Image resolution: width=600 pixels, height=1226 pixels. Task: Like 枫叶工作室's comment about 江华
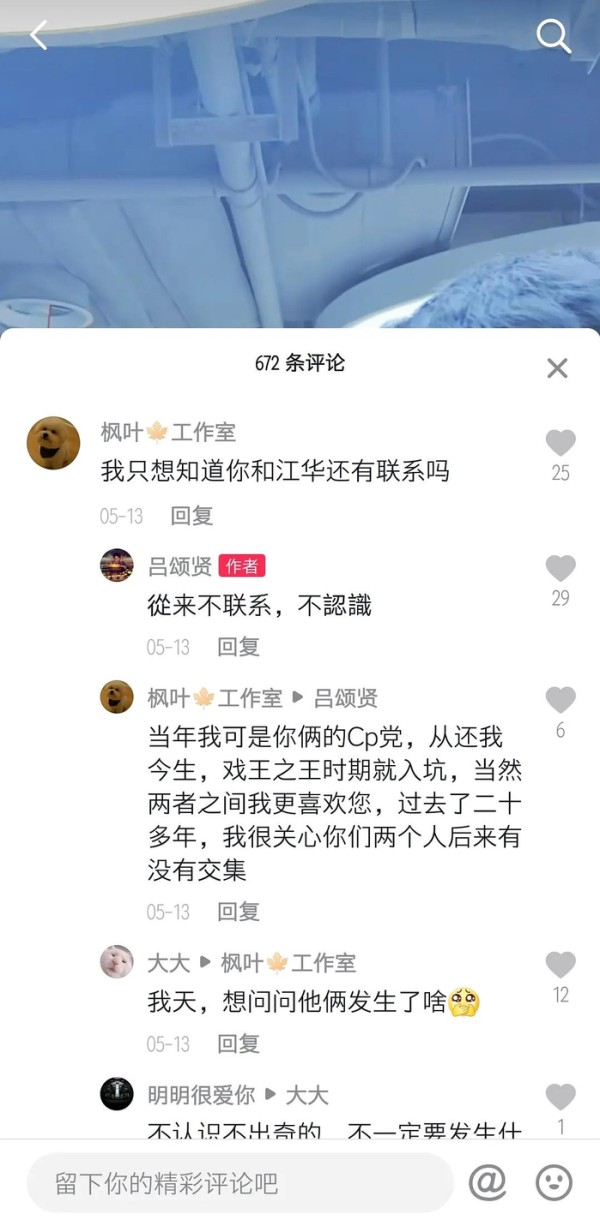(x=560, y=443)
